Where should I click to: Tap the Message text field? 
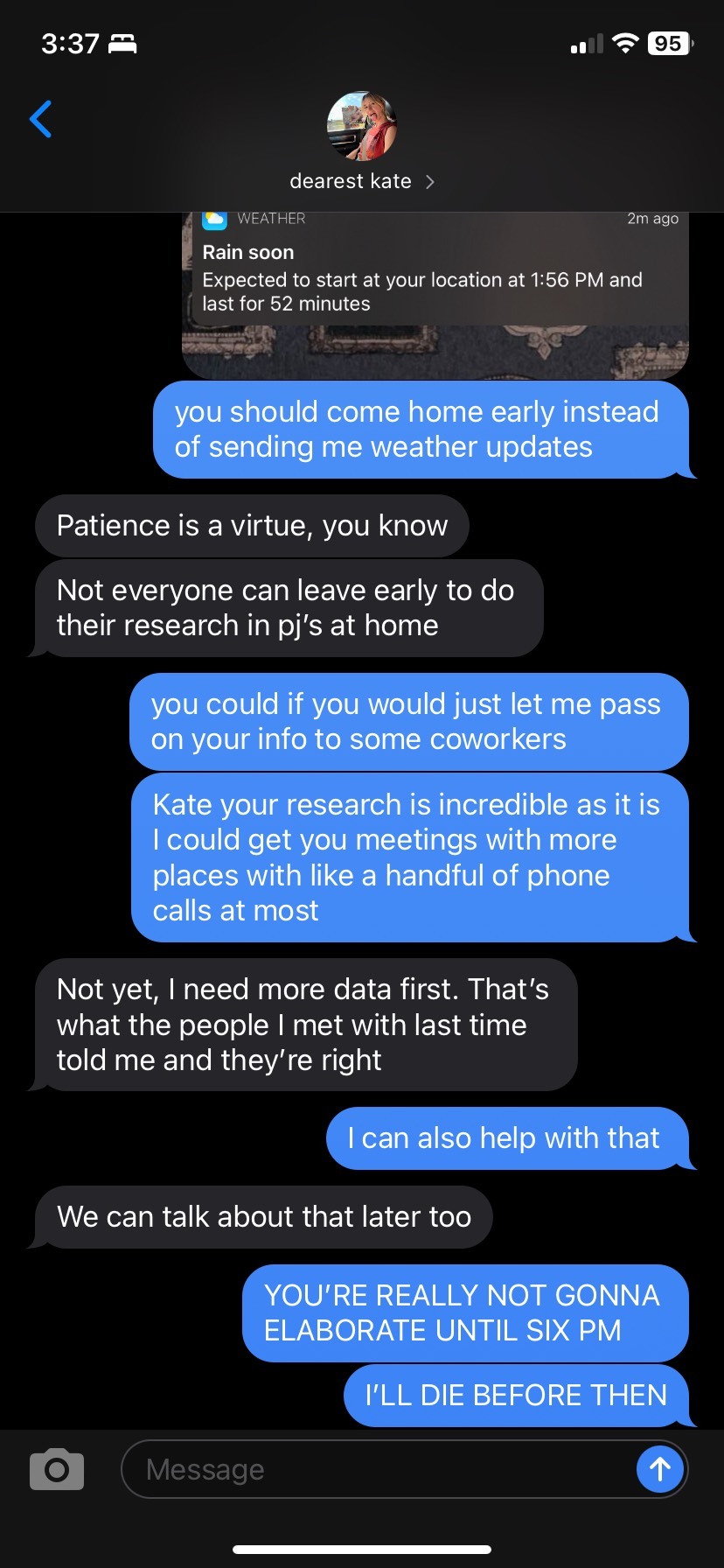[376, 1469]
